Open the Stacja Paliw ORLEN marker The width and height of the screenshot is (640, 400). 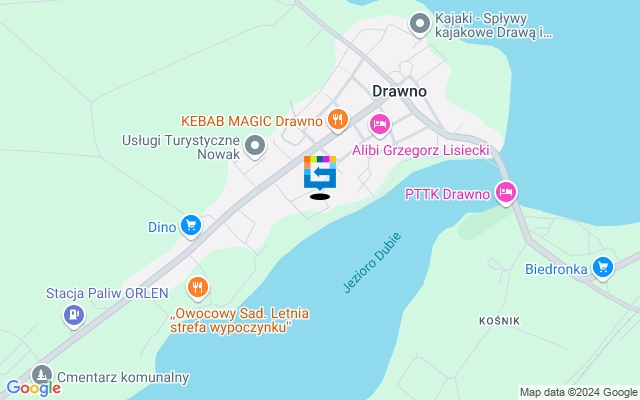coord(73,315)
